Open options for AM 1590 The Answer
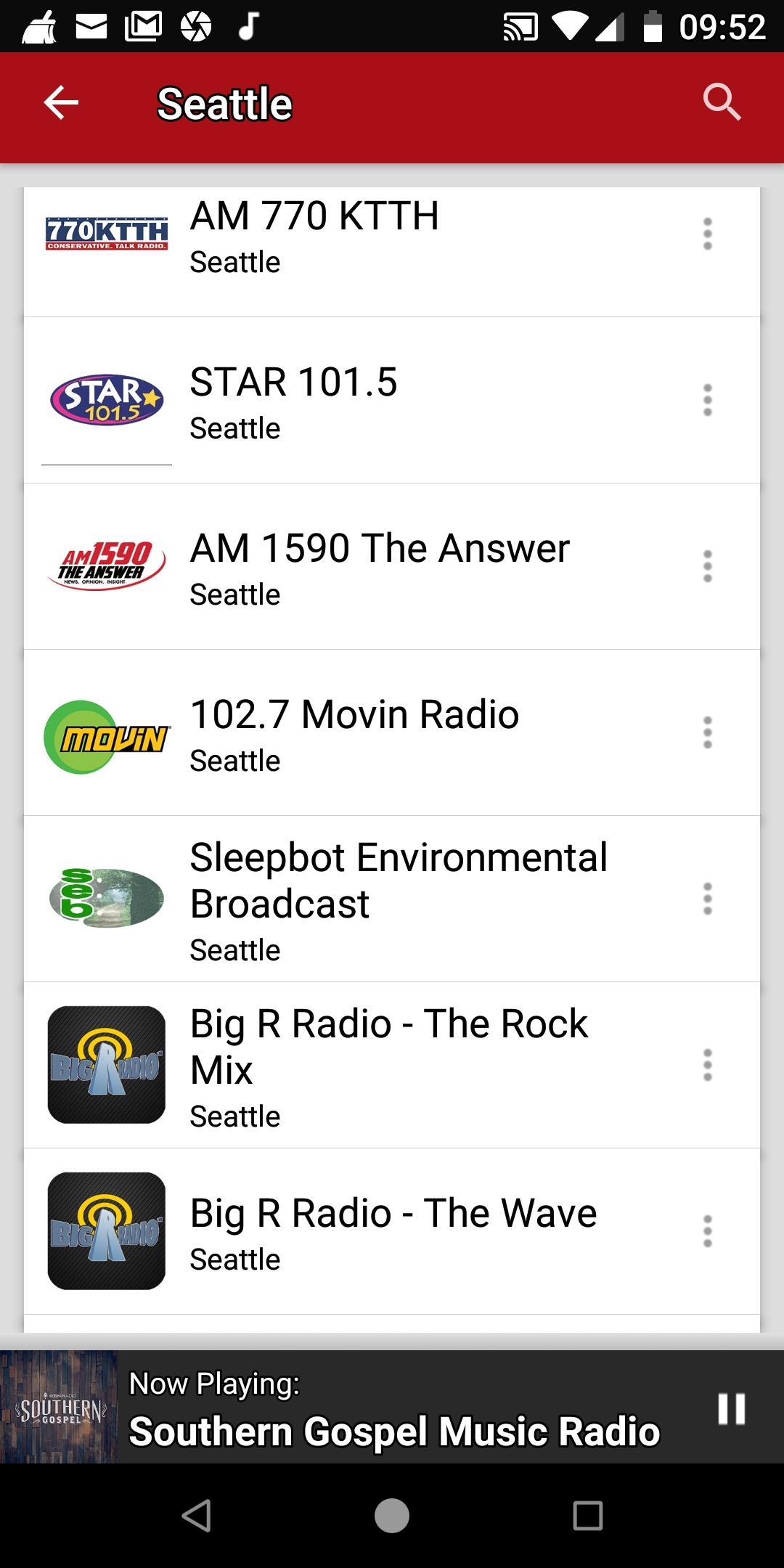 708,566
